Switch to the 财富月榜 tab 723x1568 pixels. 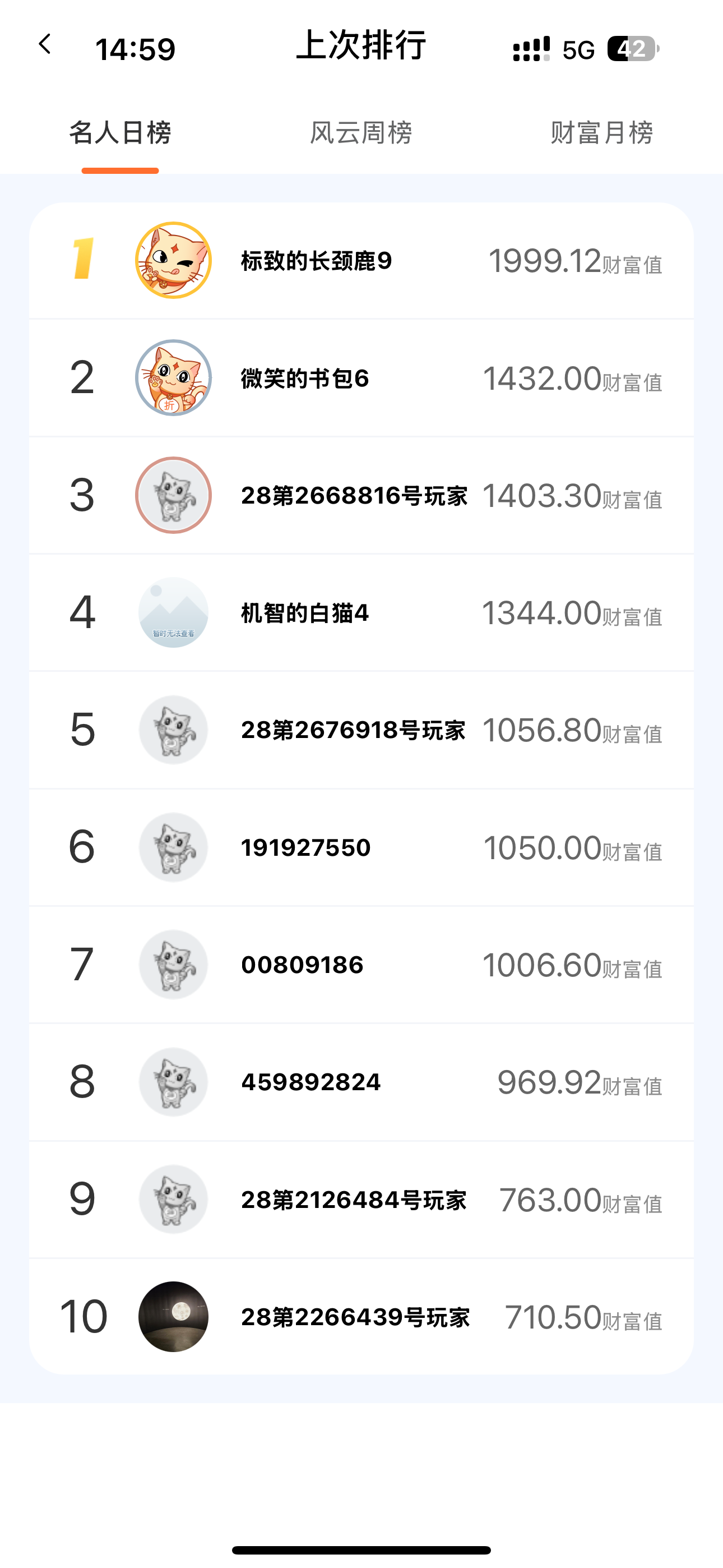[601, 133]
